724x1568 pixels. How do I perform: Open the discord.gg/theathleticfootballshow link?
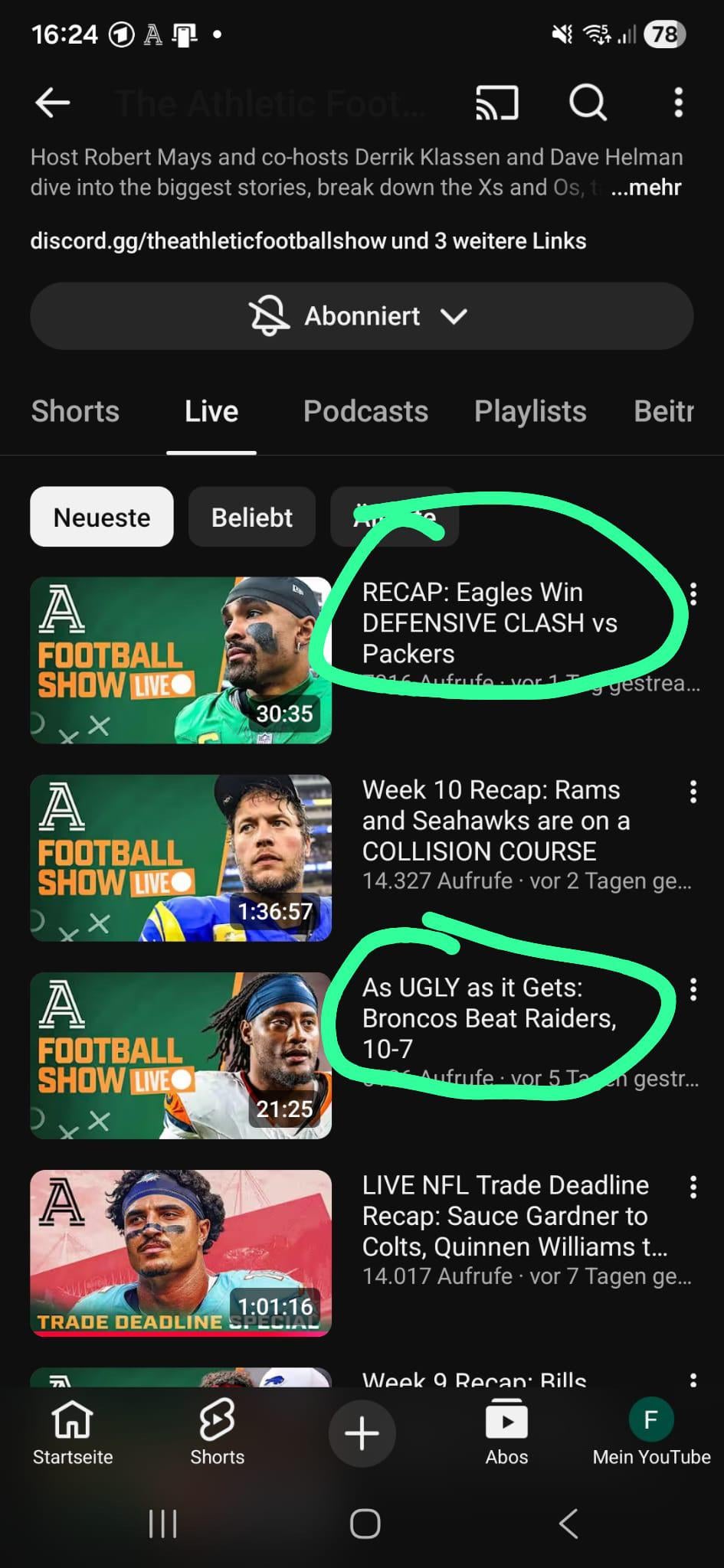point(208,241)
